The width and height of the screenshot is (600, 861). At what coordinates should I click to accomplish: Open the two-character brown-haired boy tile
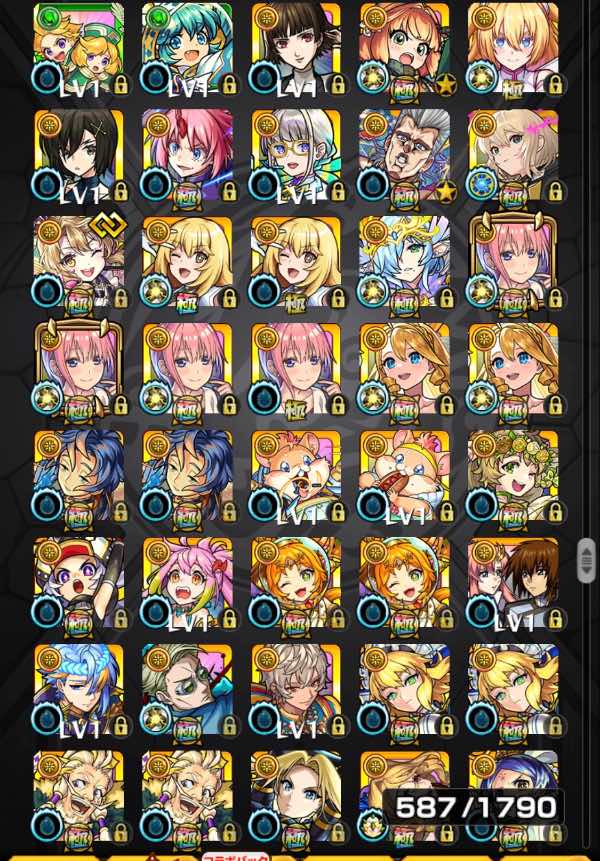(x=514, y=583)
